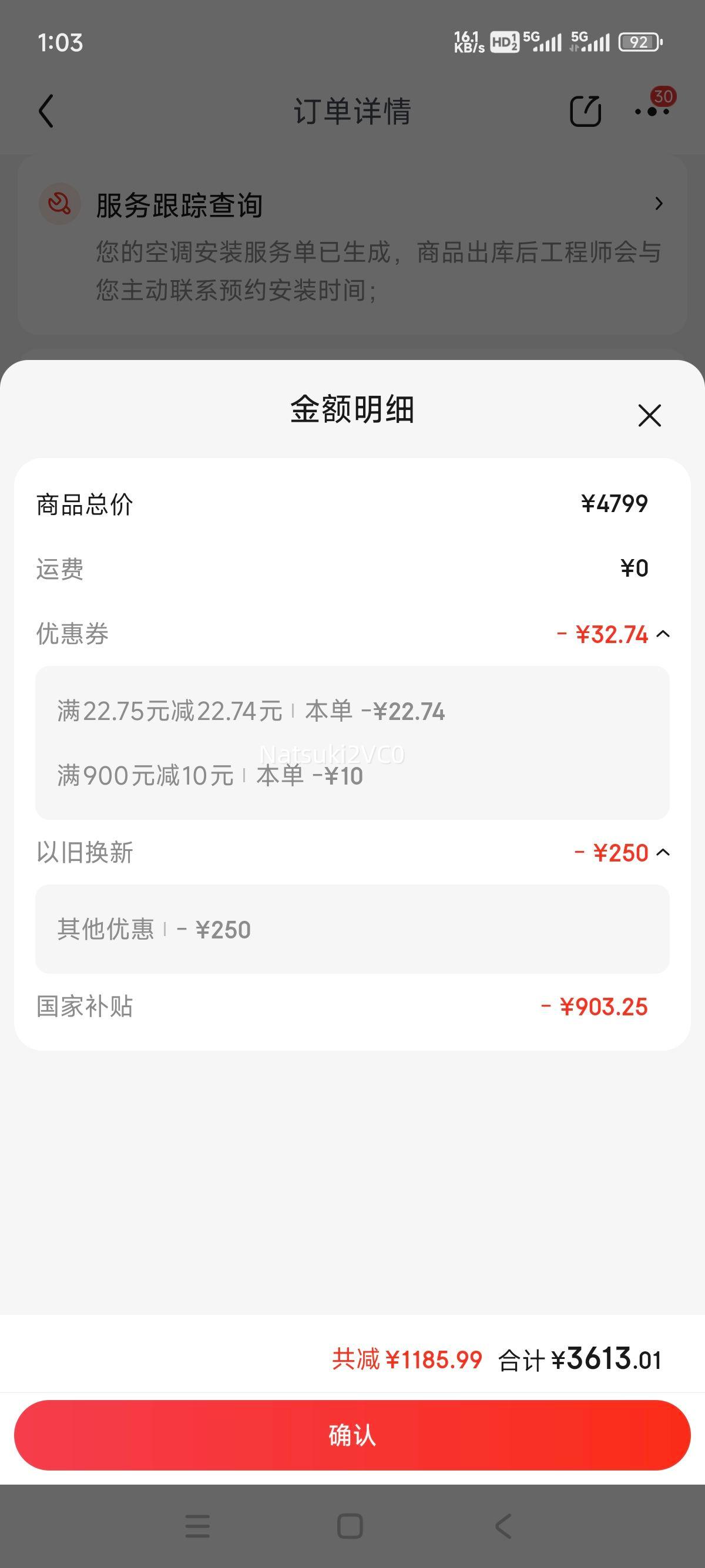Collapse the 以旧换新 discount details
This screenshot has width=705, height=1568.
(x=663, y=852)
